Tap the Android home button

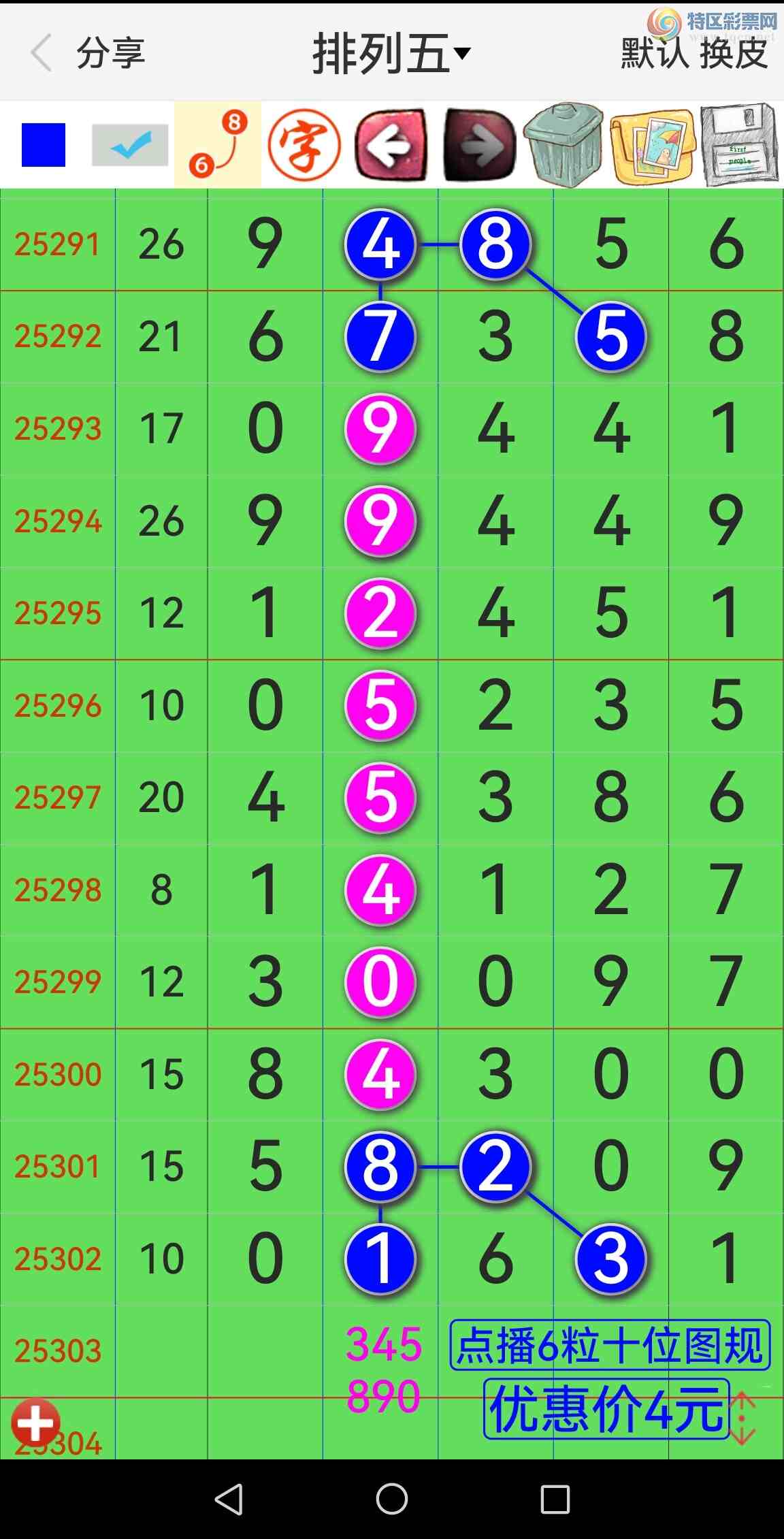392,1498
